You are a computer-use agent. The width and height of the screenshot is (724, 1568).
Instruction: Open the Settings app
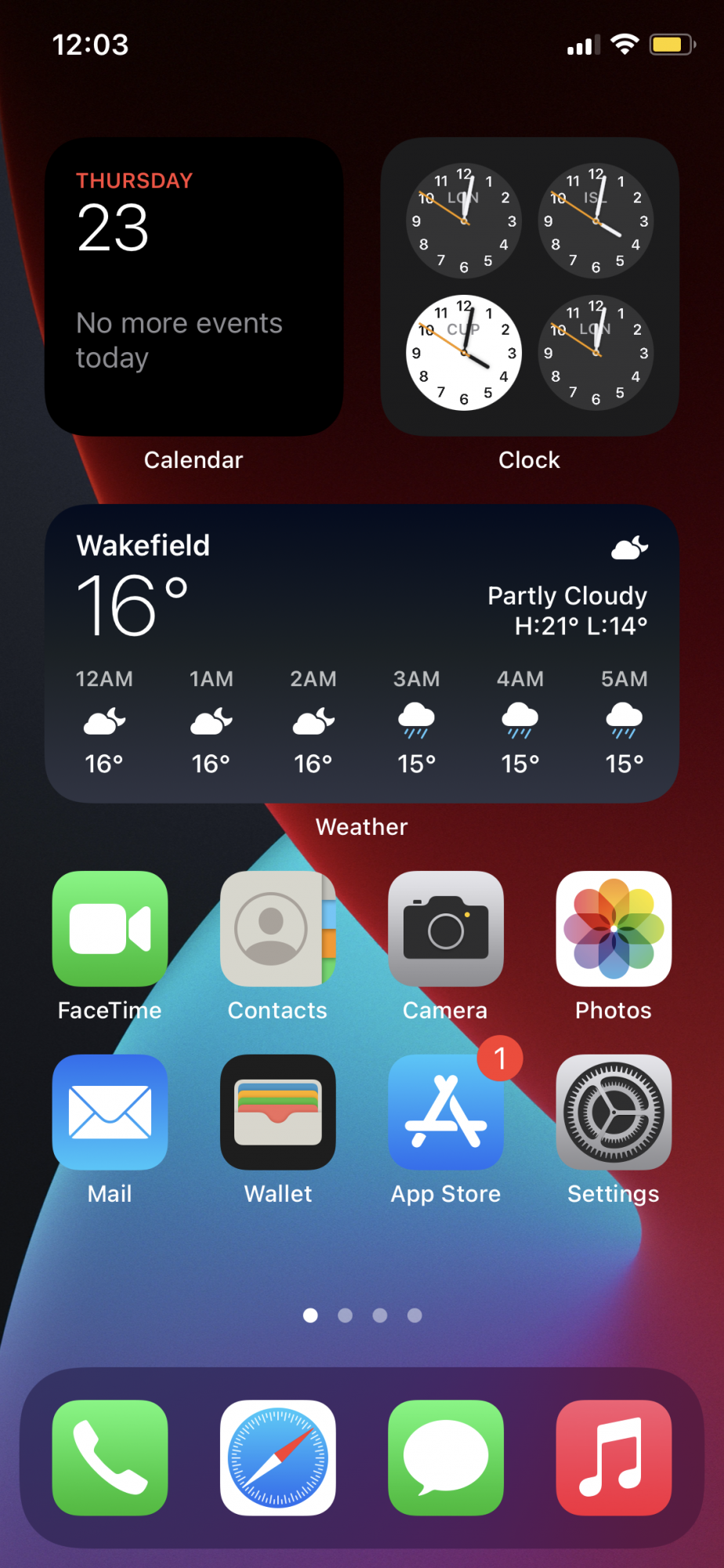coord(614,1112)
